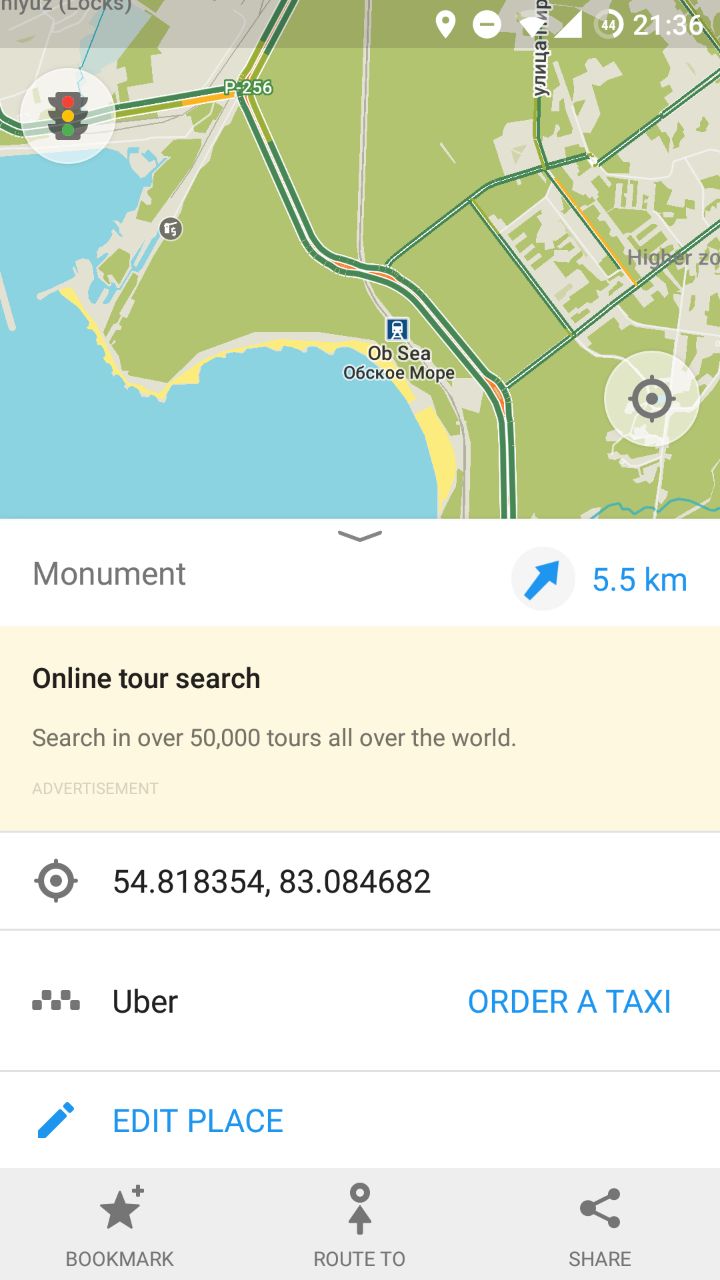Select the Ob Sea train station marker
Screen dimensions: 720x1280
click(x=398, y=329)
